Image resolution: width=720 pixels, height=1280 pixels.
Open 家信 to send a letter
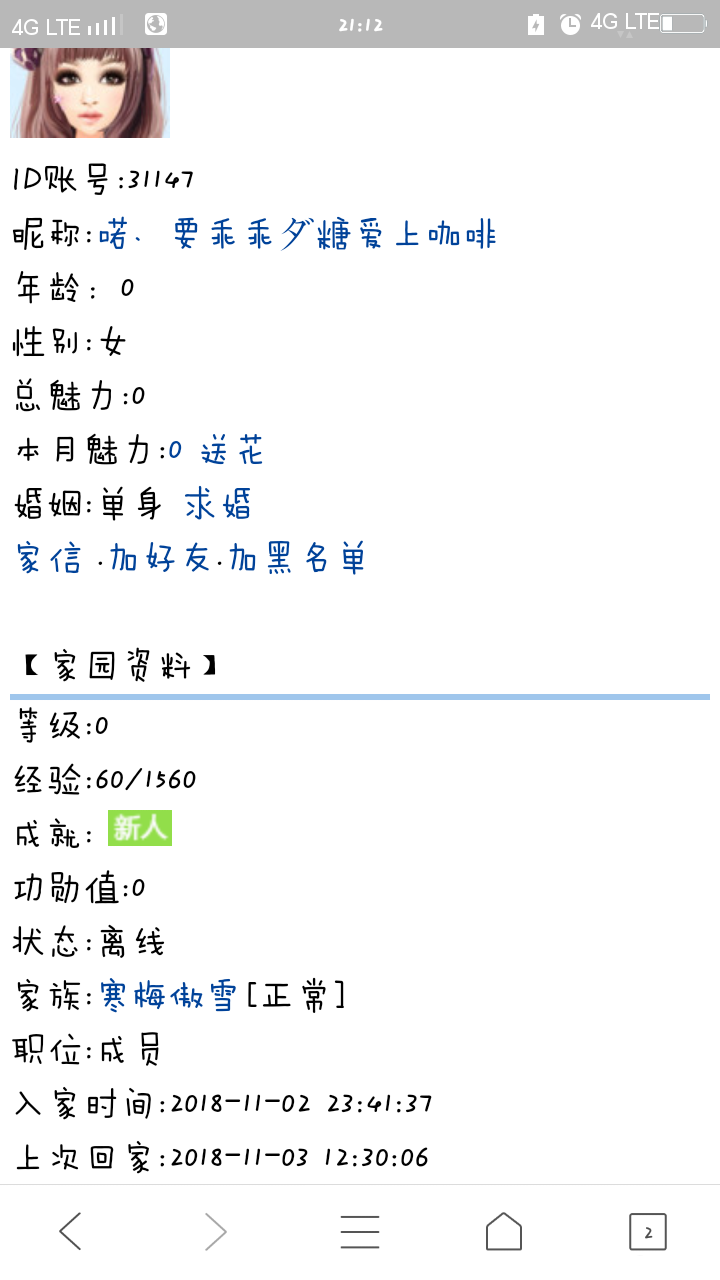coord(50,559)
